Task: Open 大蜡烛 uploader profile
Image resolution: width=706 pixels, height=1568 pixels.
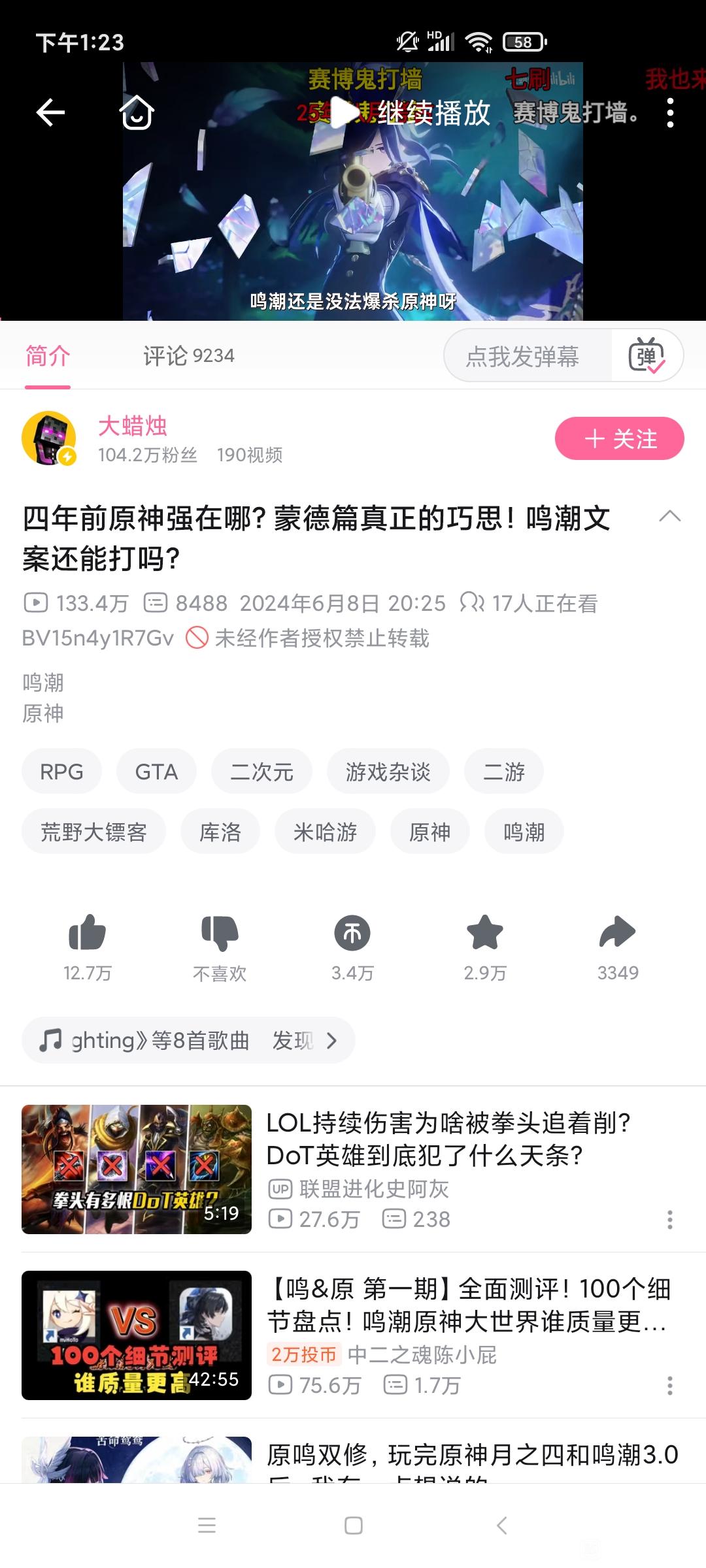Action: pyautogui.click(x=133, y=426)
